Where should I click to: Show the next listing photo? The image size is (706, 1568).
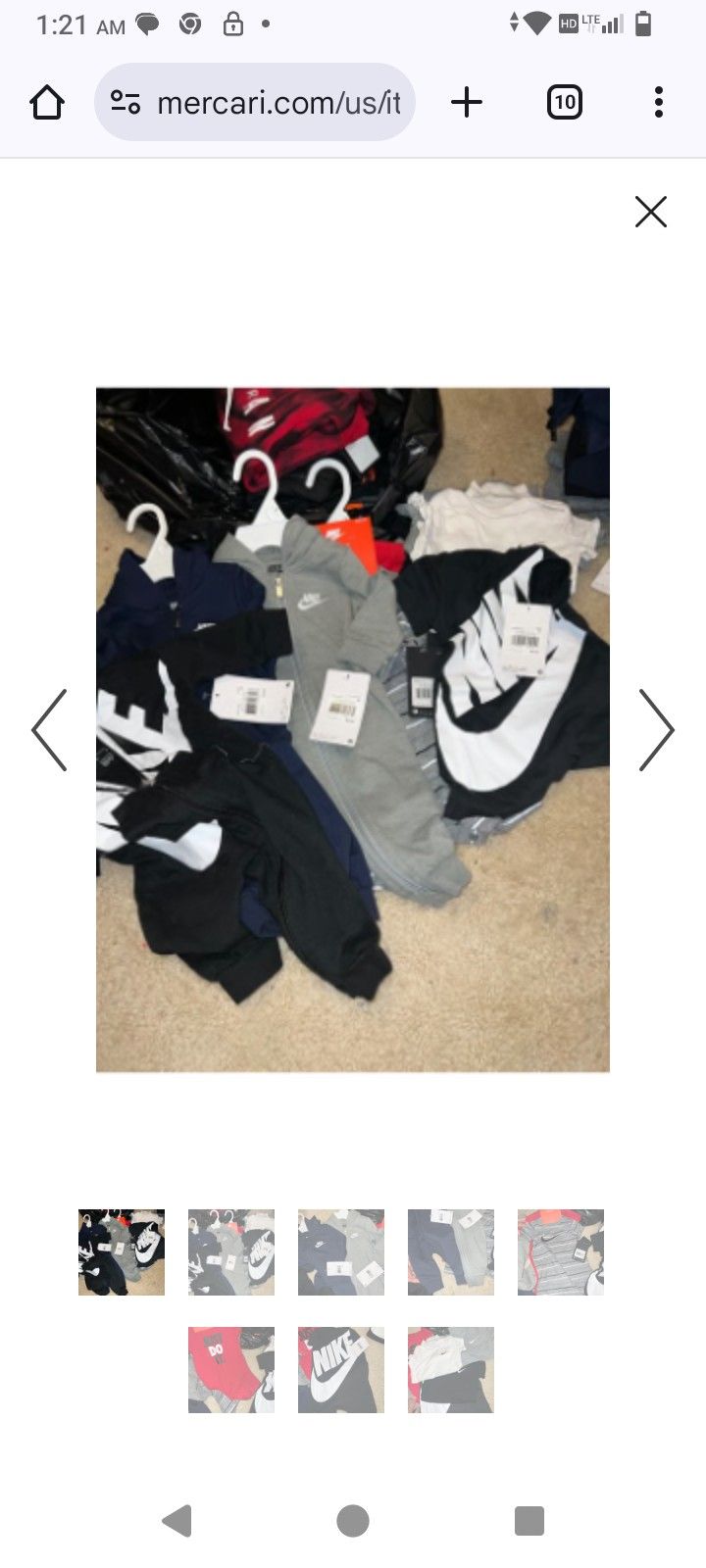(x=656, y=730)
